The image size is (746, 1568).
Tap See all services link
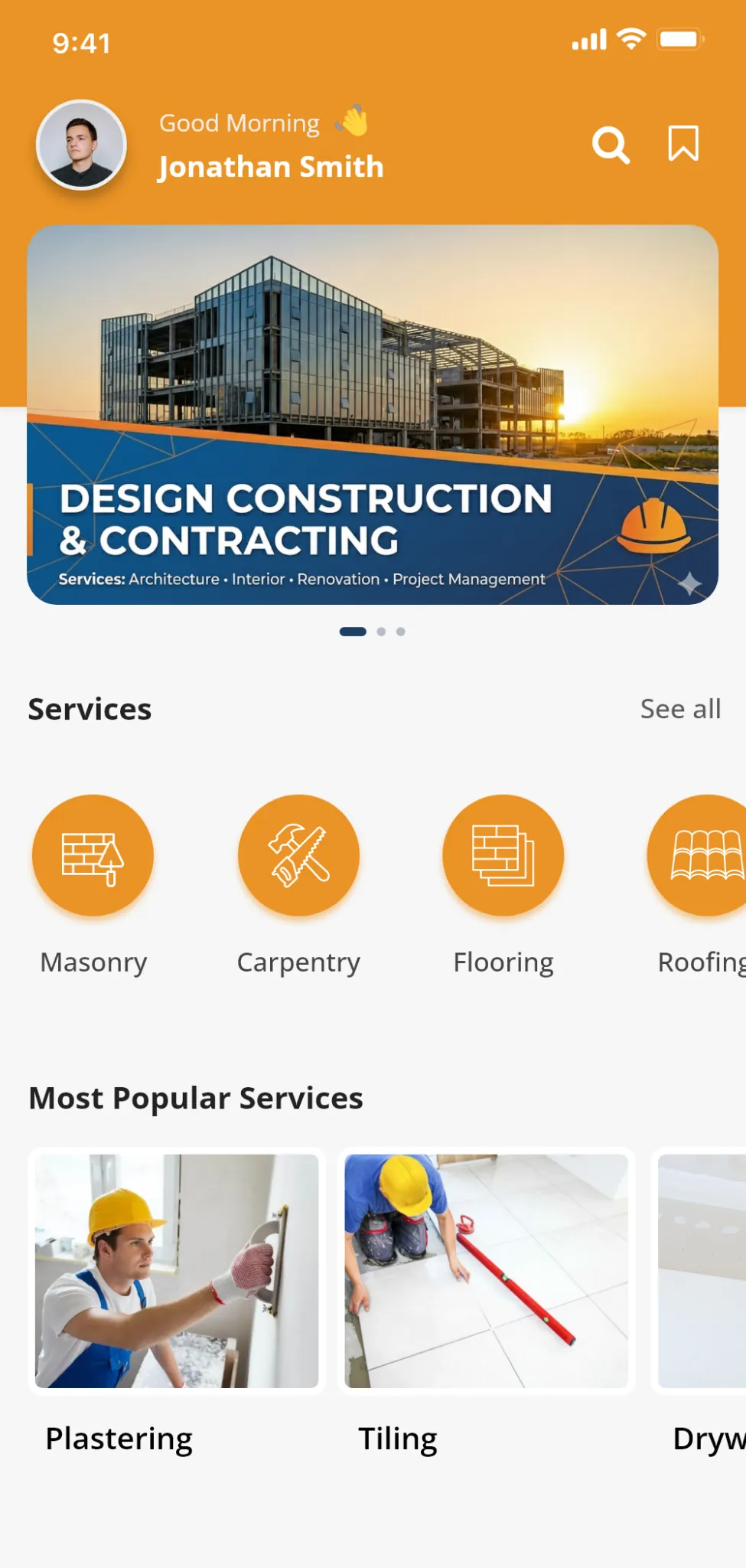680,708
